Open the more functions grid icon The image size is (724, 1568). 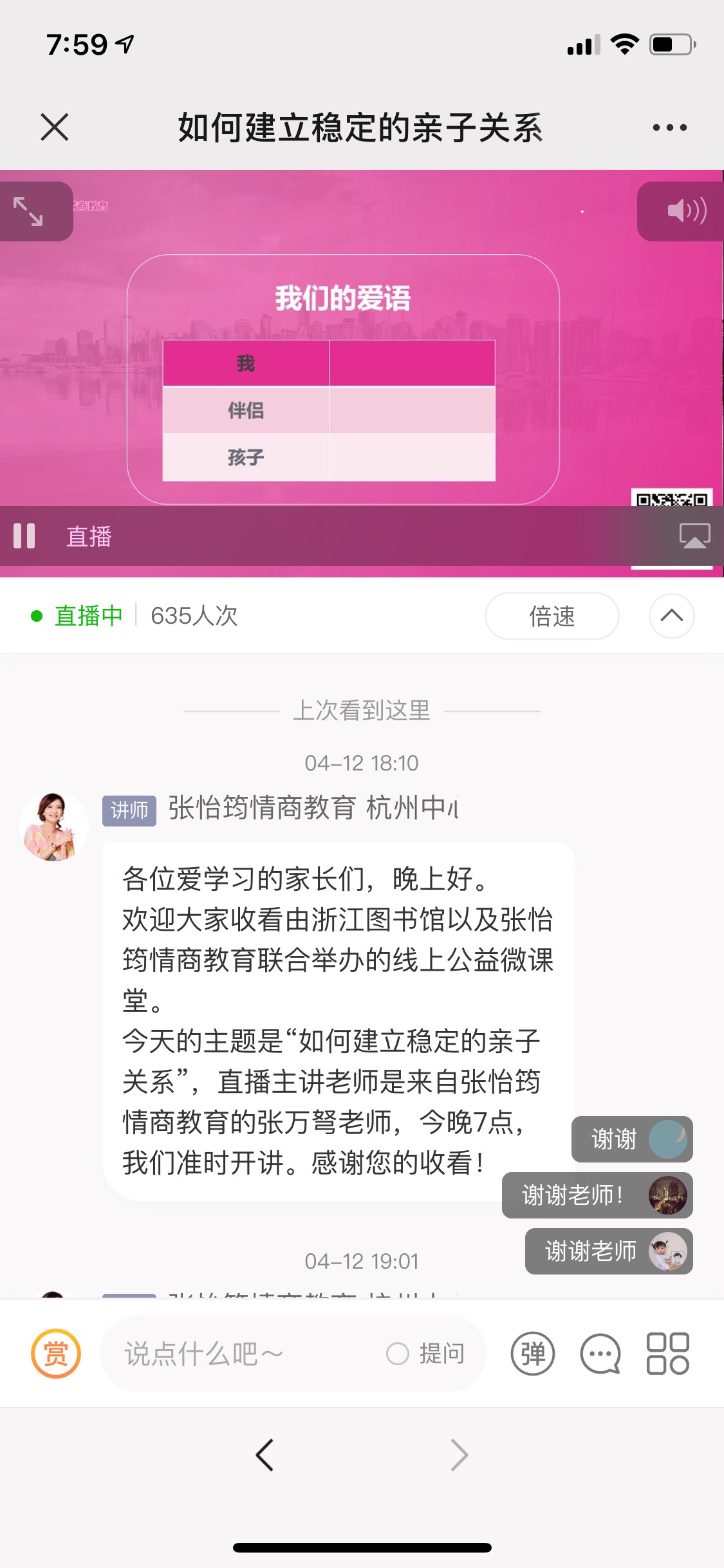point(667,1353)
